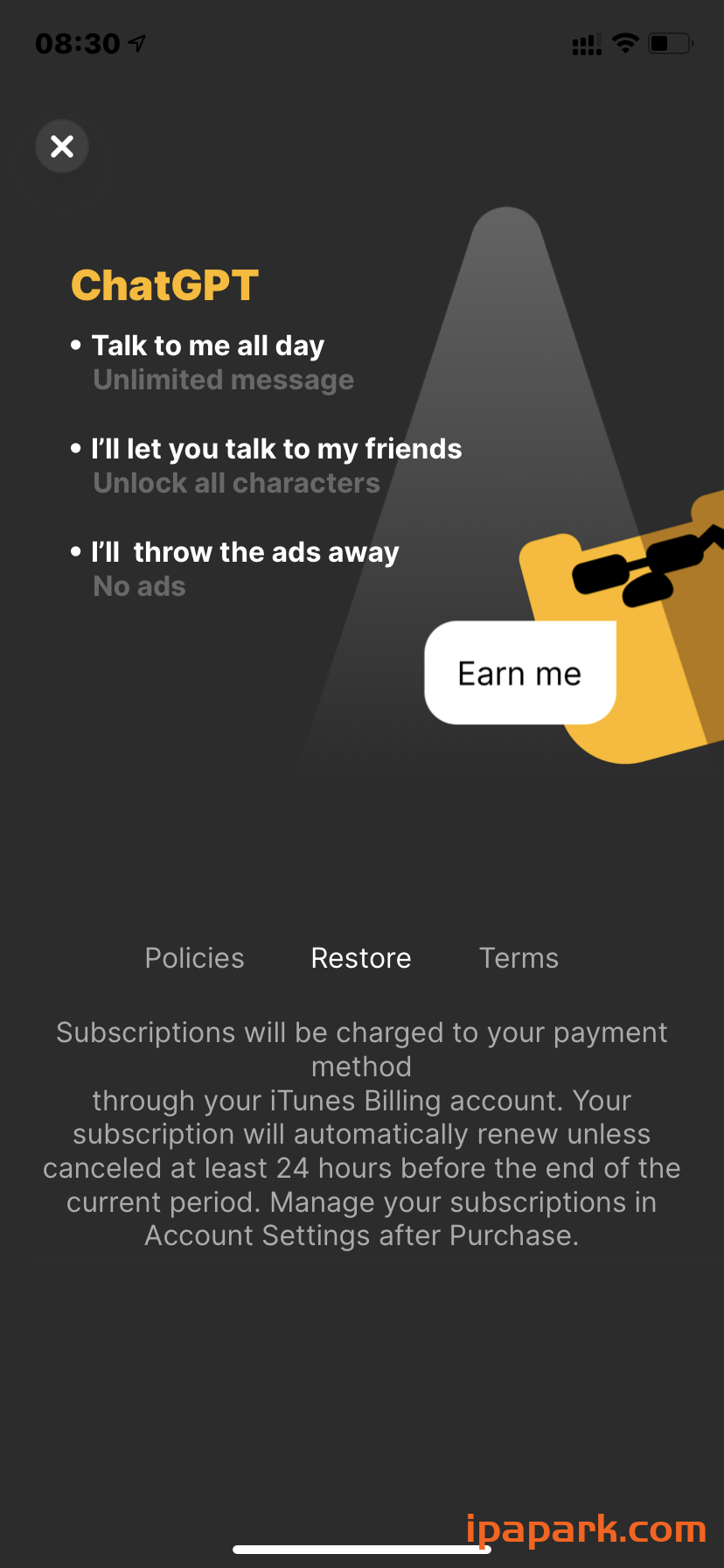
Task: Close the ChatGPT subscription screen
Action: tap(62, 146)
